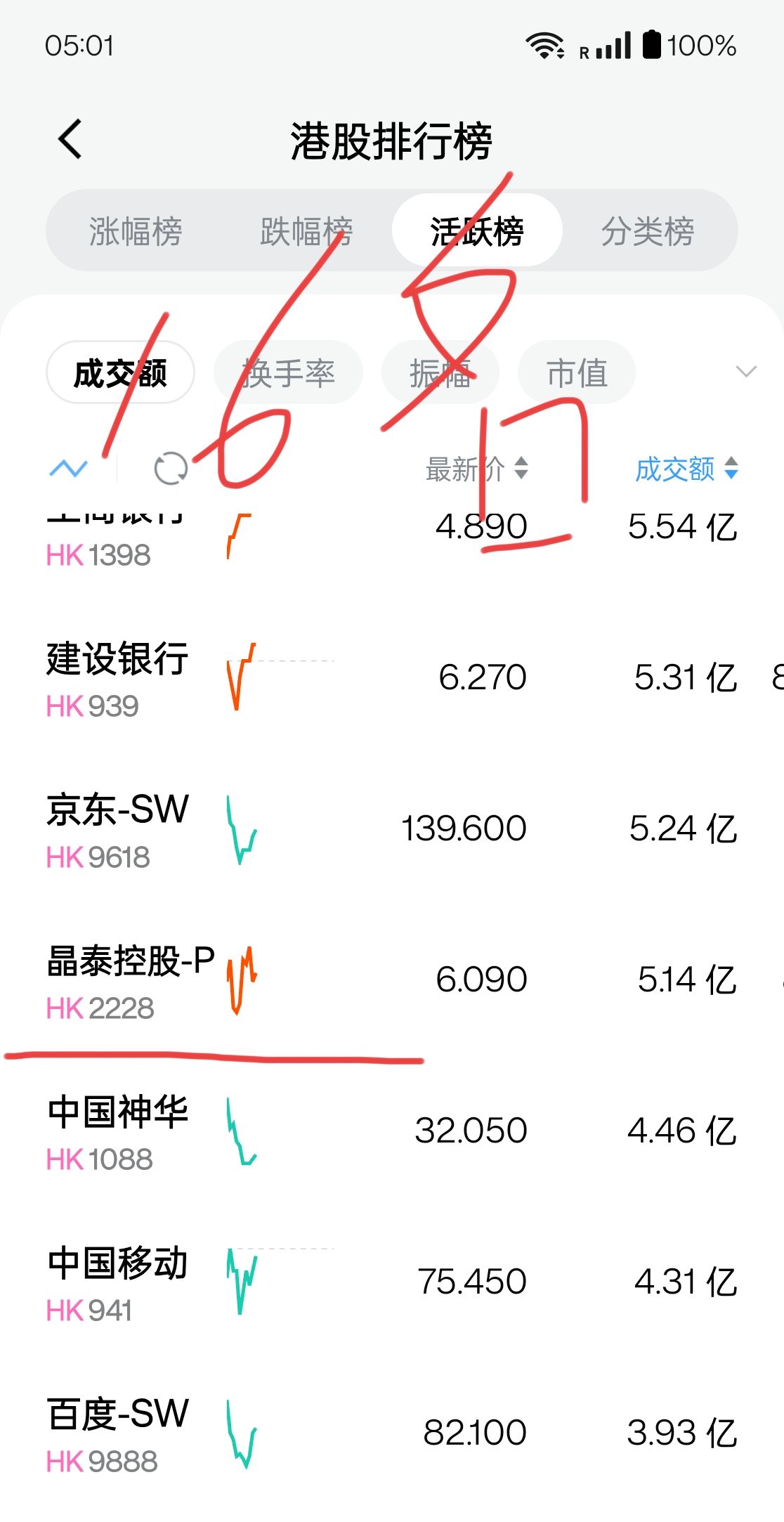Open 晶泰控股-P HK2228 stock details
This screenshot has width=784, height=1522.
392,980
